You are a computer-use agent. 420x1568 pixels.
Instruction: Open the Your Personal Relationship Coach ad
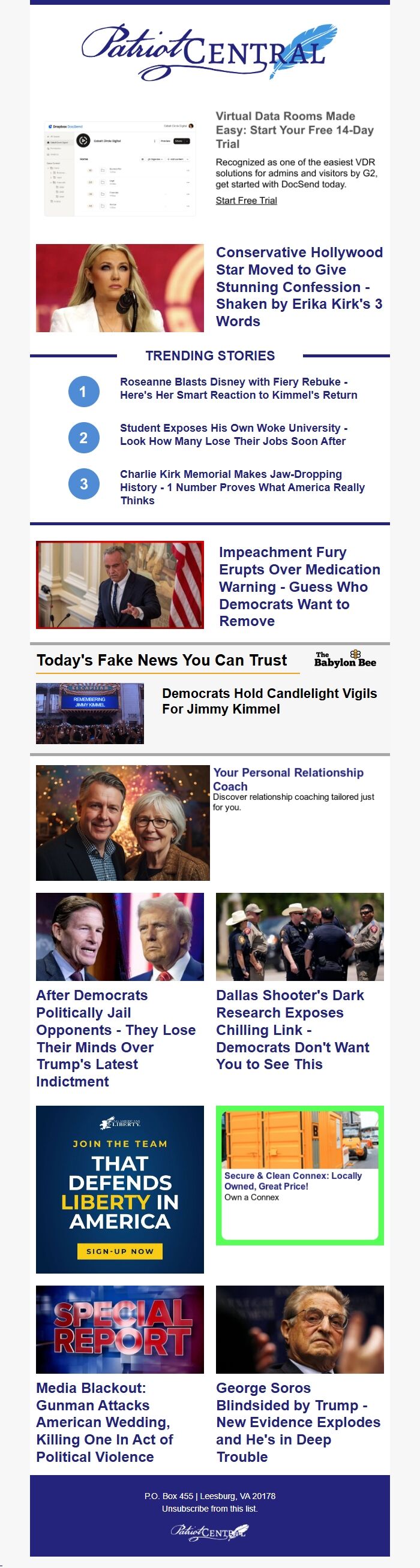pyautogui.click(x=288, y=778)
